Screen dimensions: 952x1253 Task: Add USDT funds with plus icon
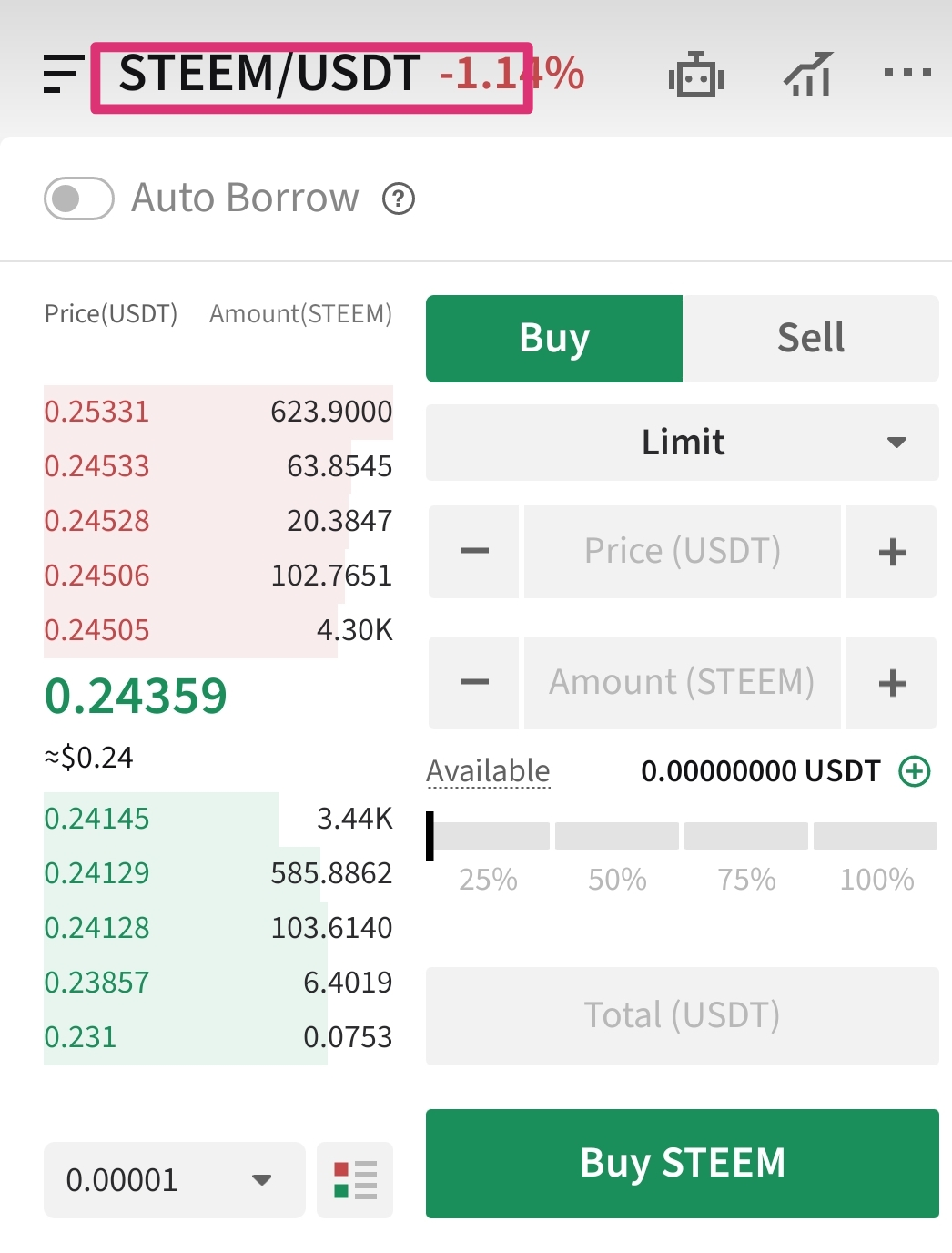point(915,771)
